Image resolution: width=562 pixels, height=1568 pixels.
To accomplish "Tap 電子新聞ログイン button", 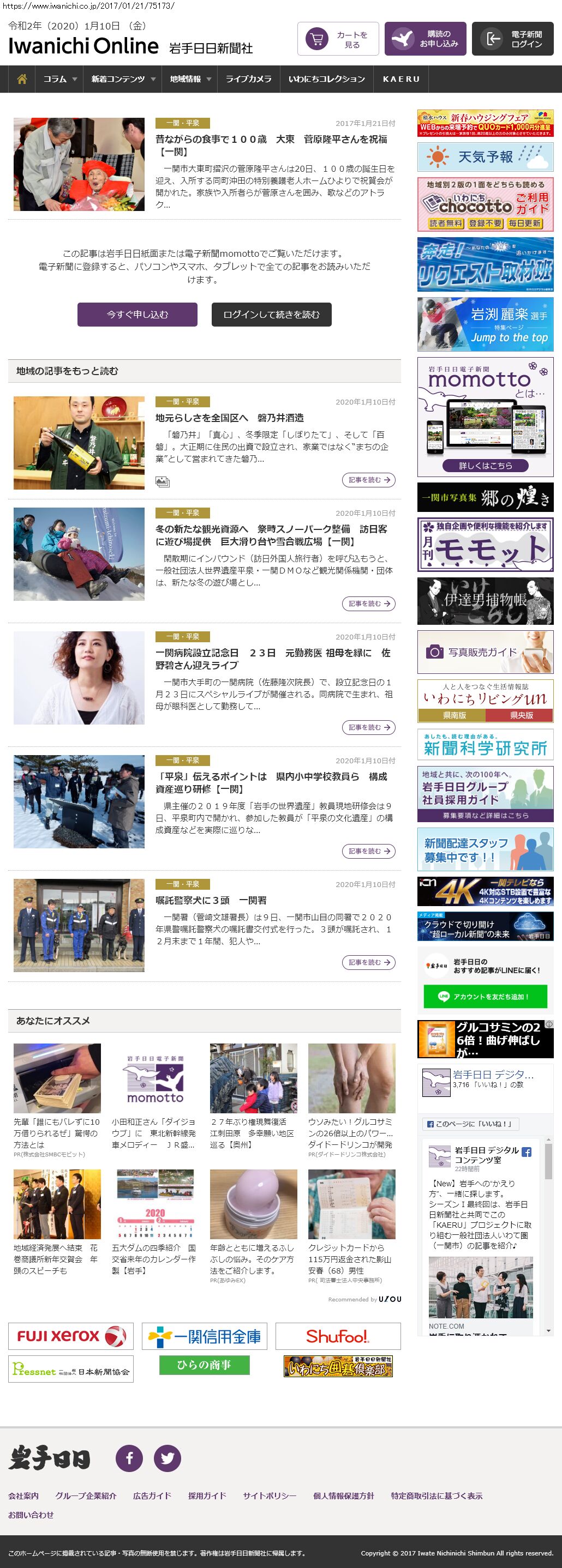I will [x=512, y=40].
